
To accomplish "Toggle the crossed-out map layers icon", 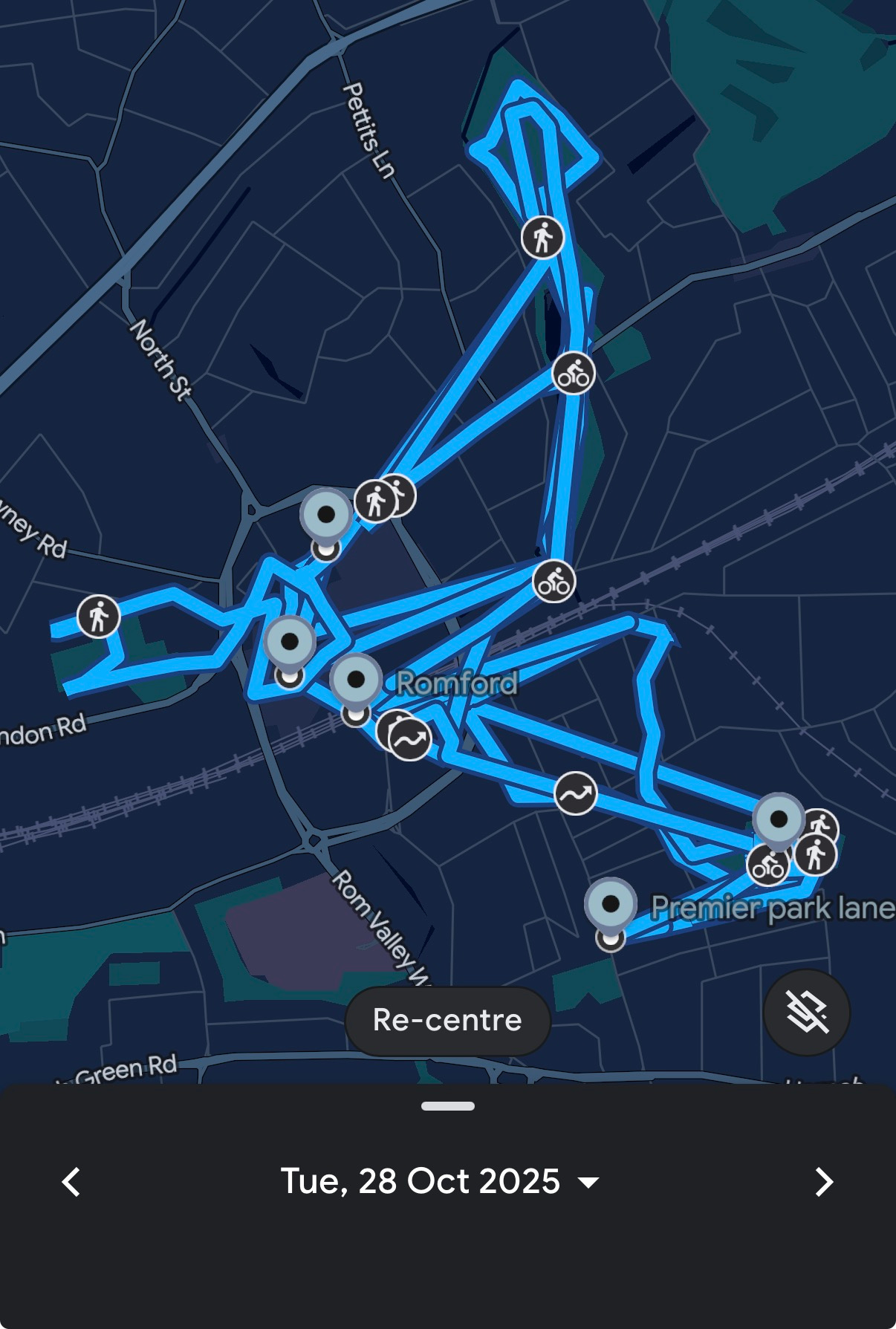I will pos(807,1012).
